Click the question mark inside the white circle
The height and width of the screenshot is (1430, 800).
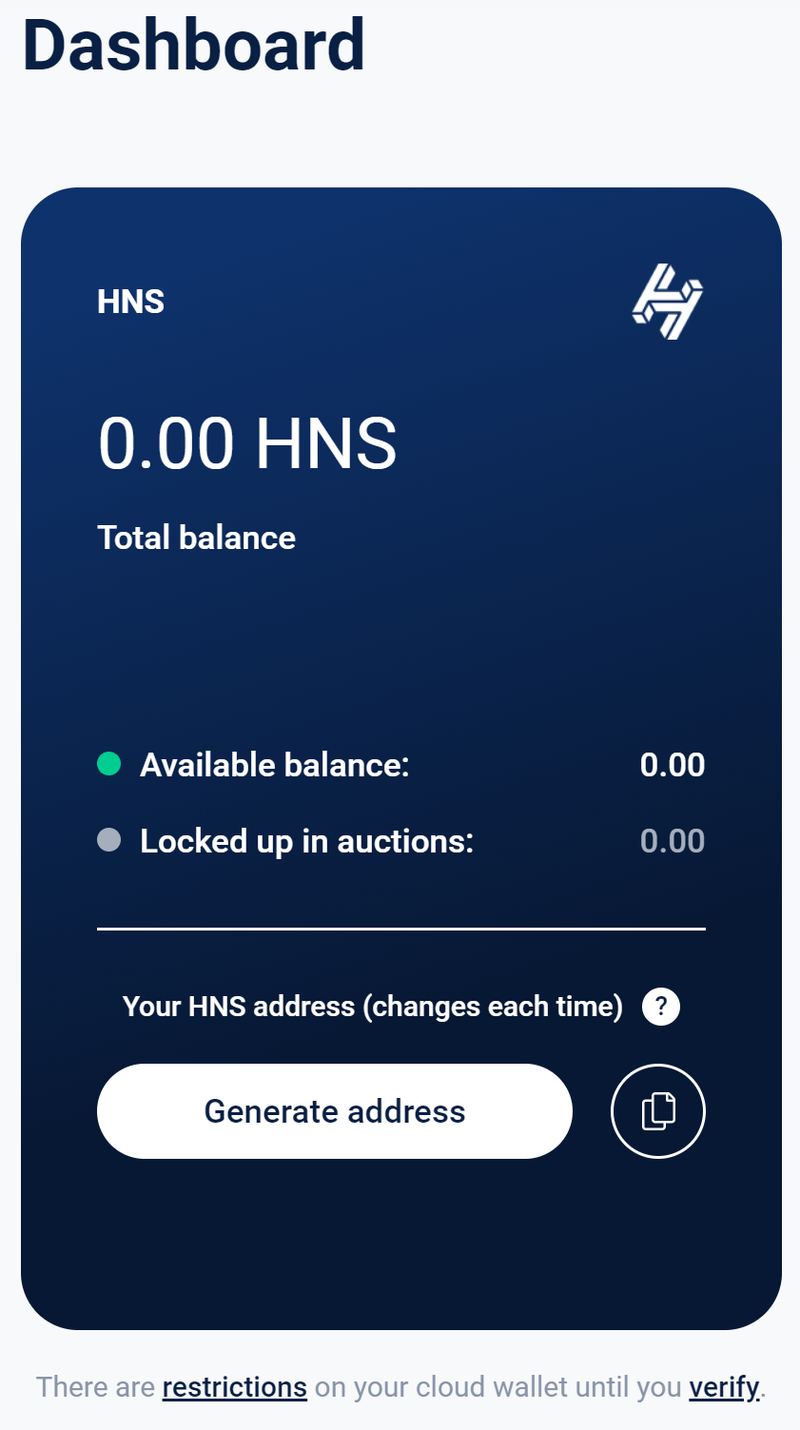coord(660,1007)
